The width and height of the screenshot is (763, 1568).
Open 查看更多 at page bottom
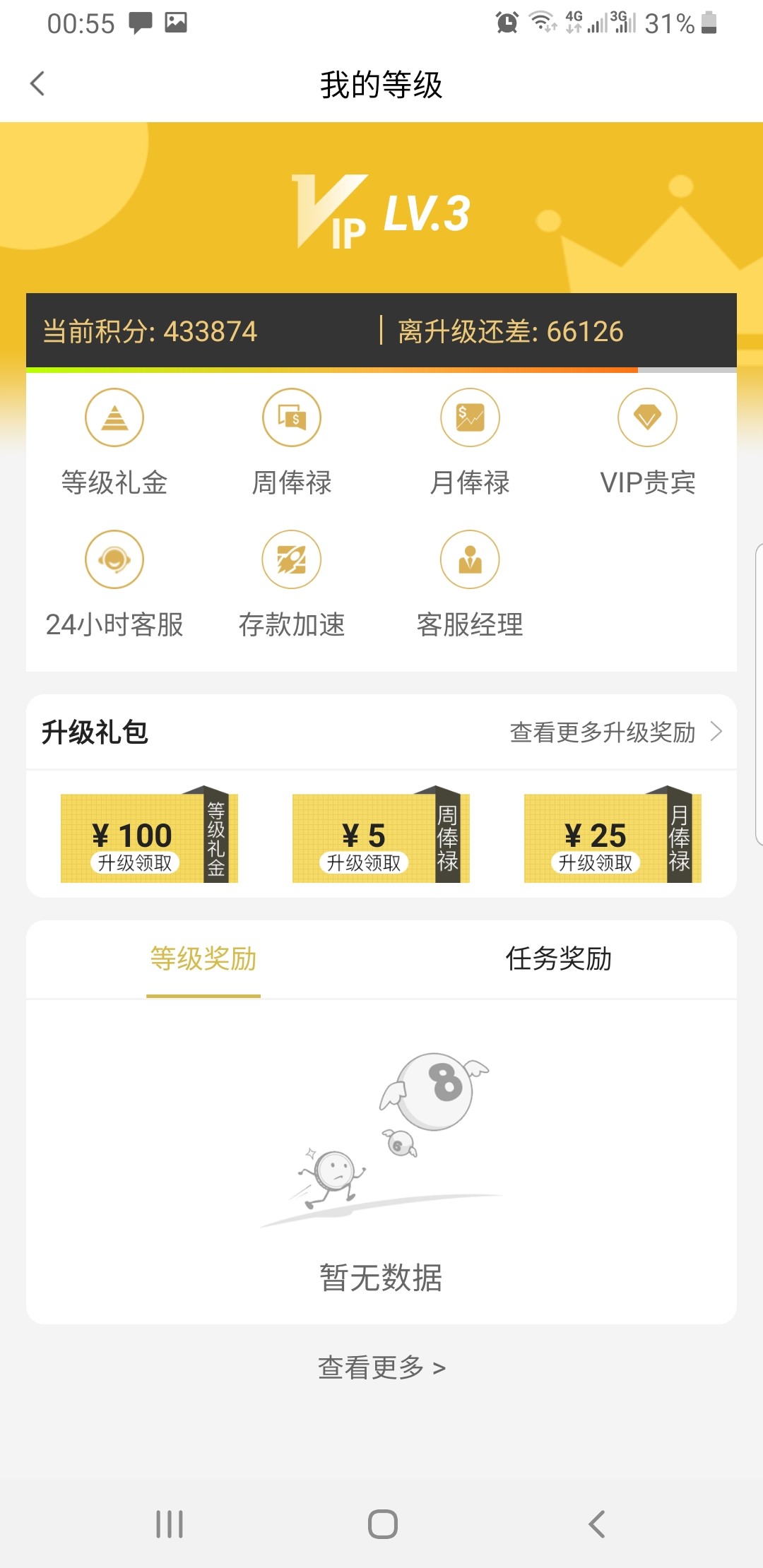[381, 1365]
